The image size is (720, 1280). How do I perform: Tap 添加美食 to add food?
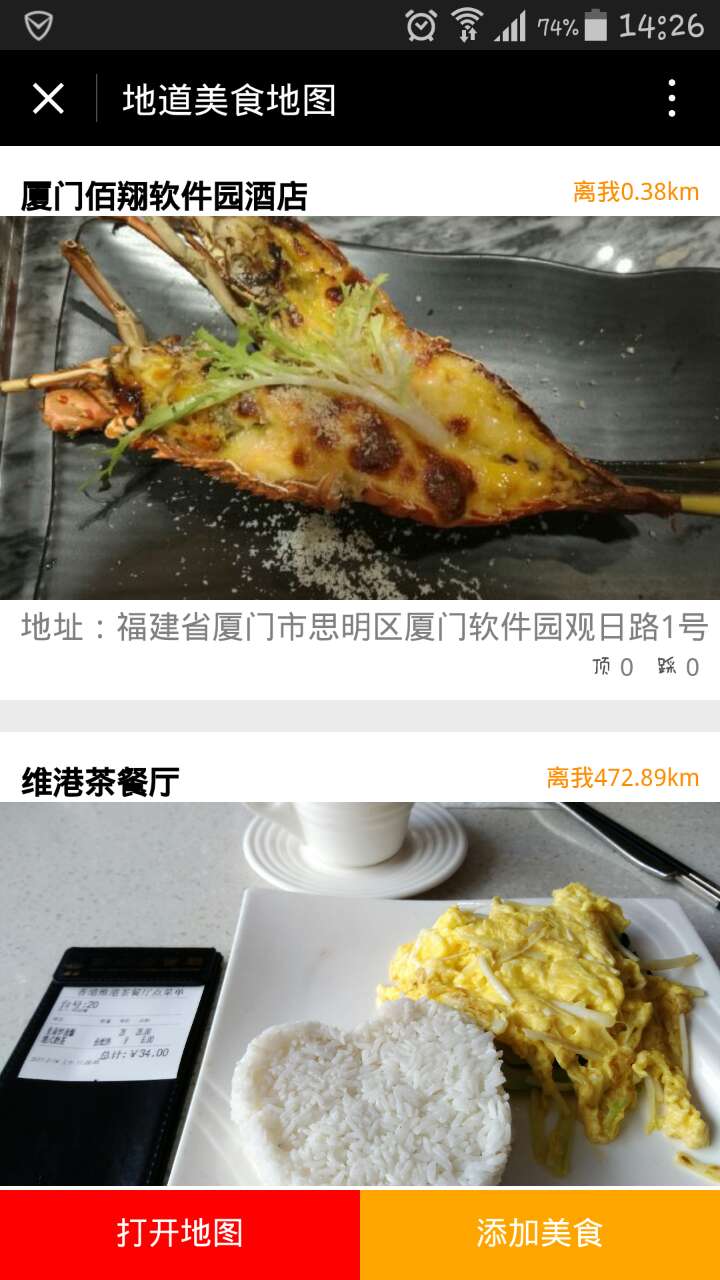540,1234
